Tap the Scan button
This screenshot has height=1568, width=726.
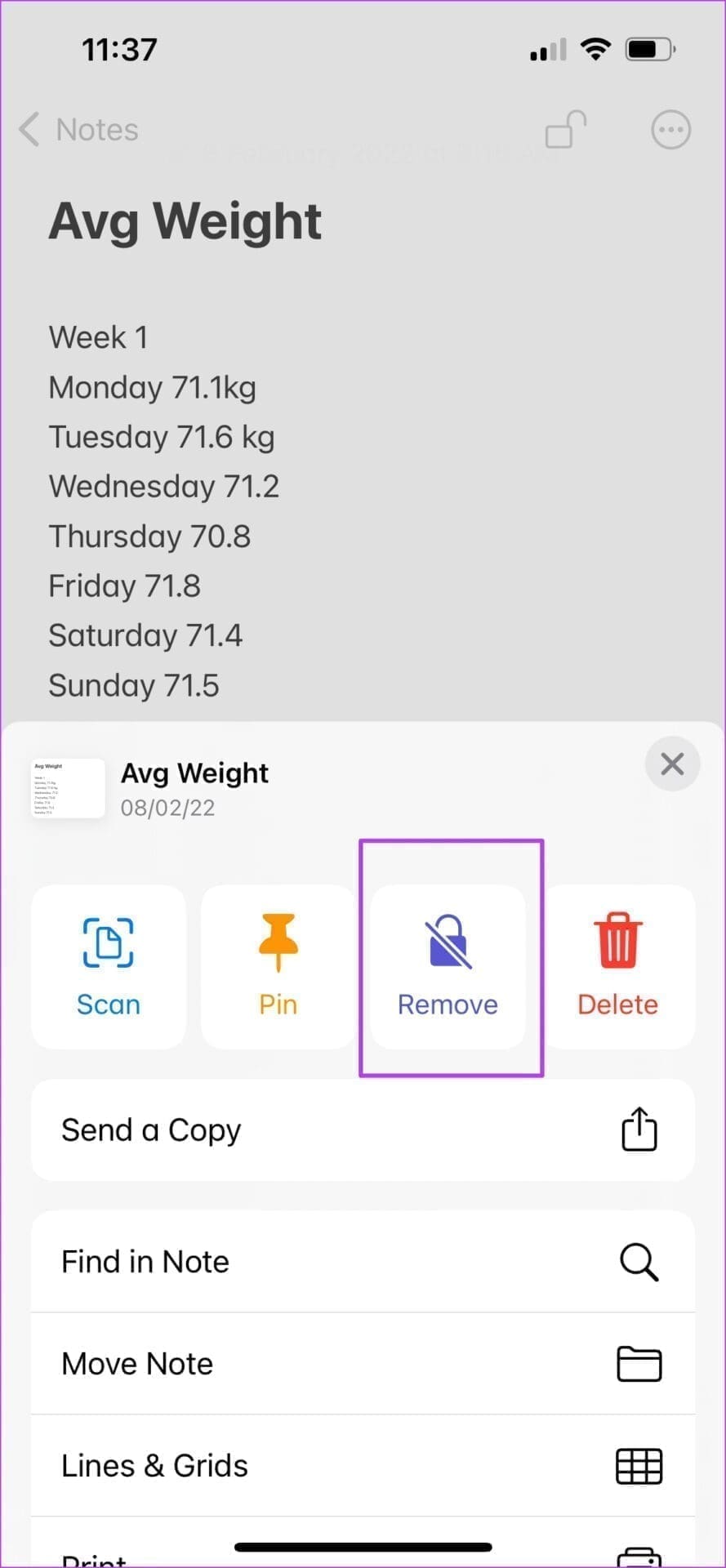point(109,966)
